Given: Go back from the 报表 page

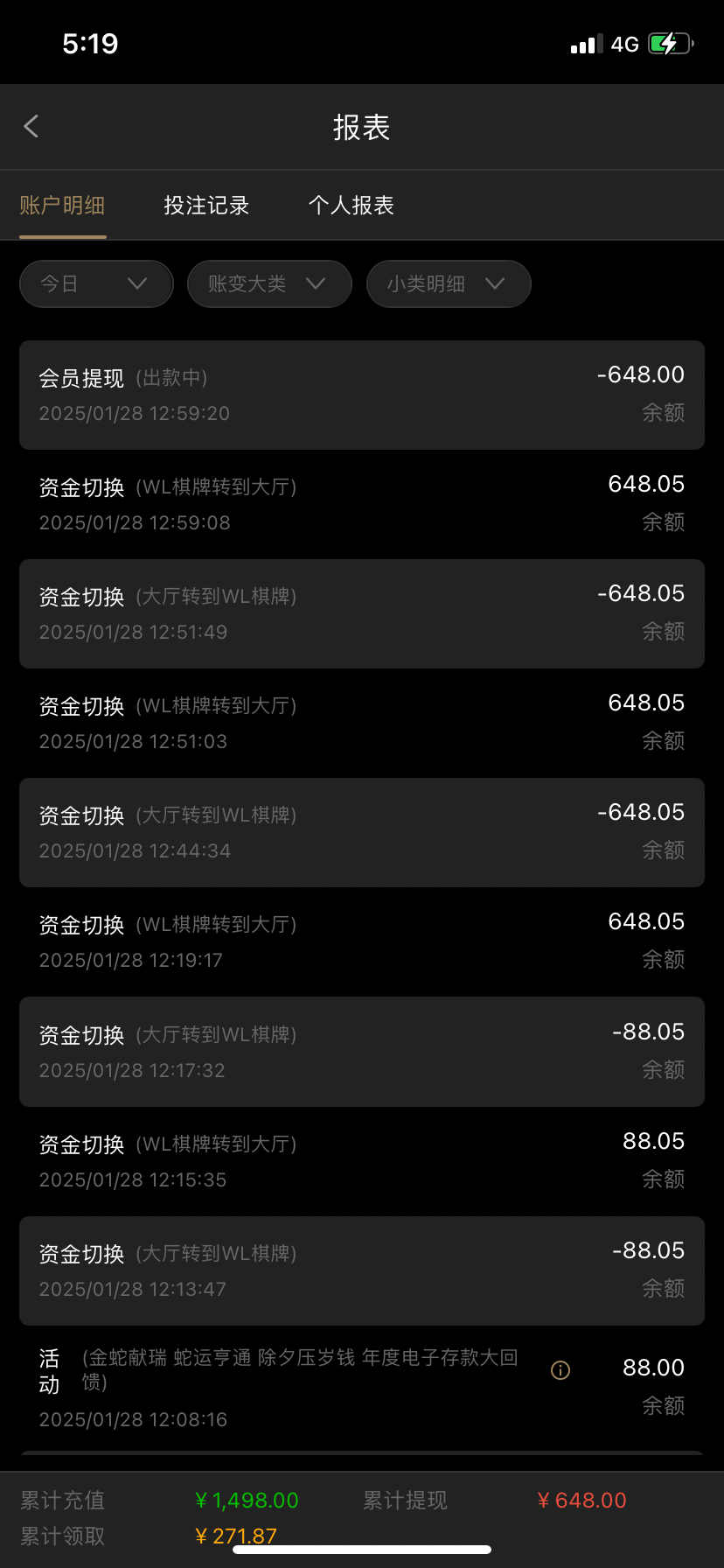Looking at the screenshot, I should pos(31,127).
